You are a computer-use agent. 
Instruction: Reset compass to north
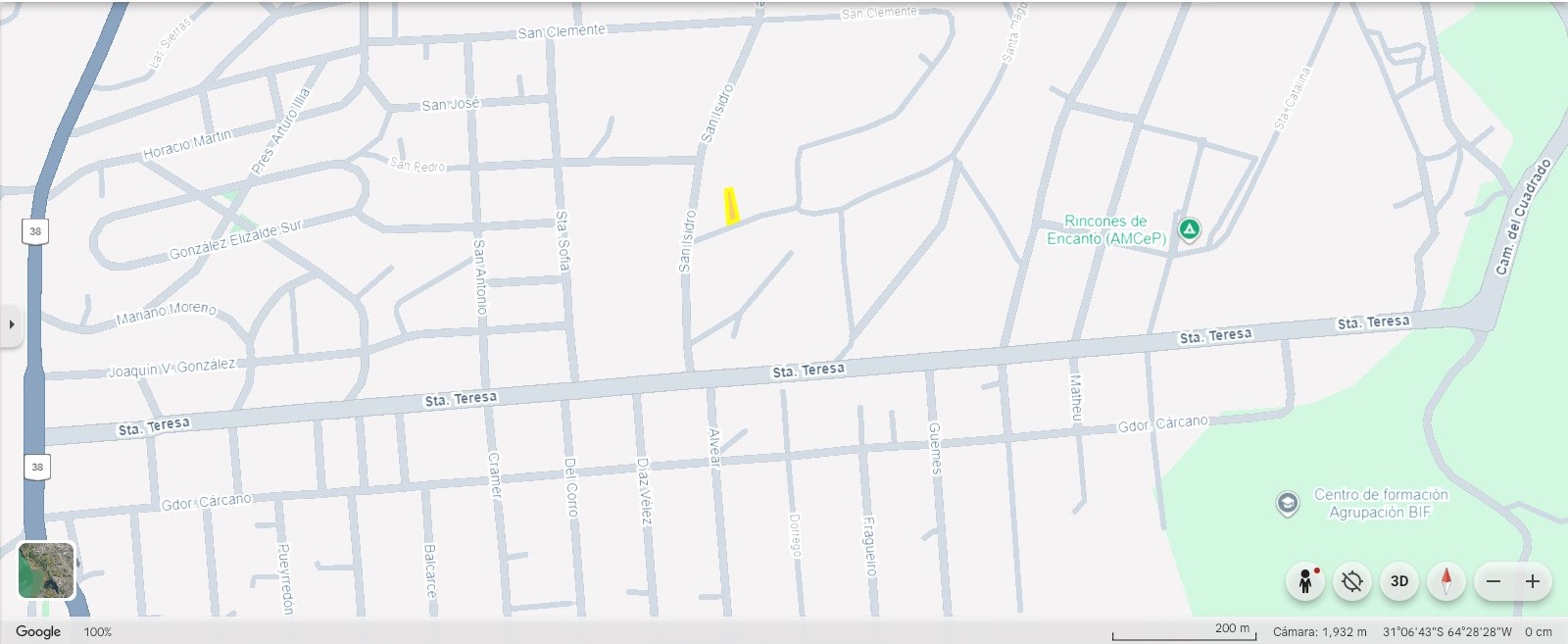(1446, 581)
